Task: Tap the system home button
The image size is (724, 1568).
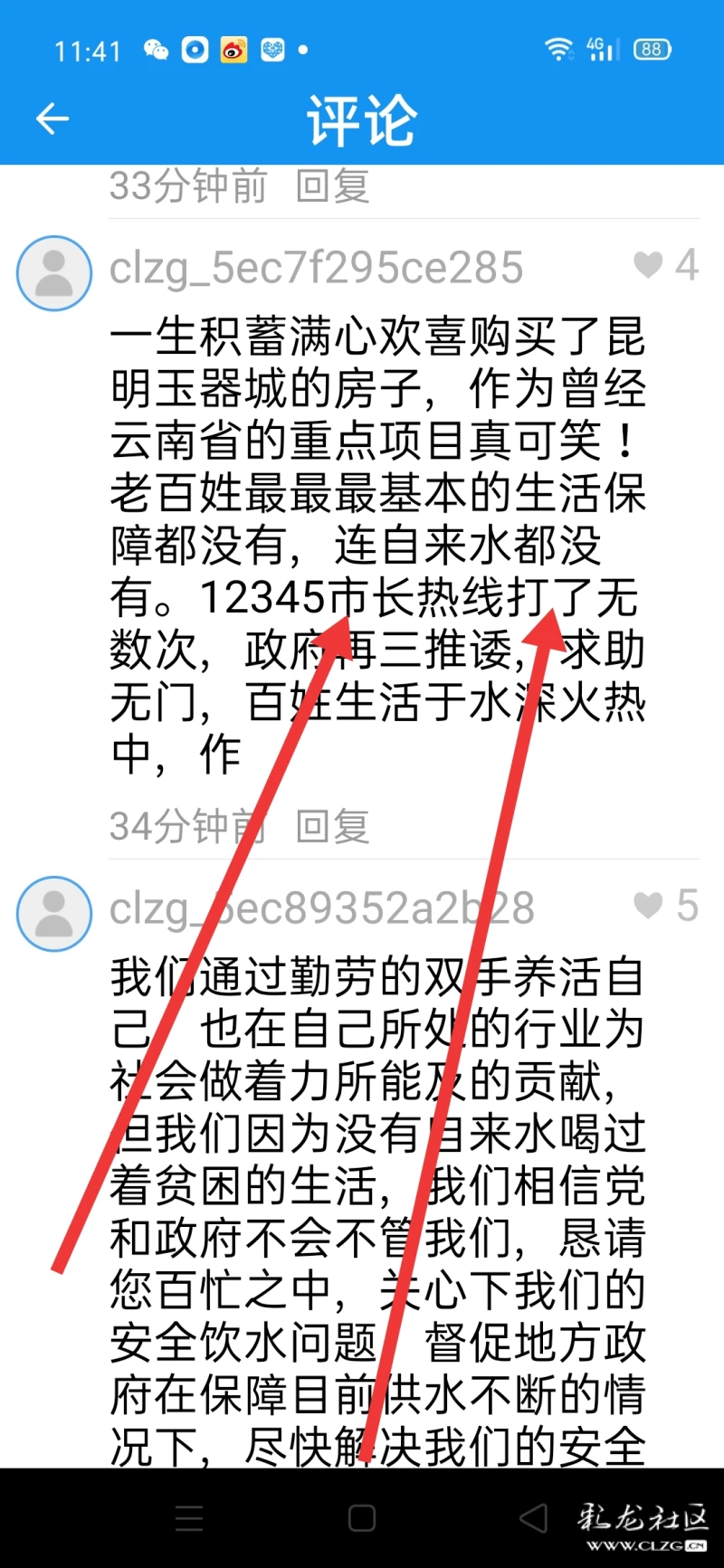Action: (x=362, y=1518)
